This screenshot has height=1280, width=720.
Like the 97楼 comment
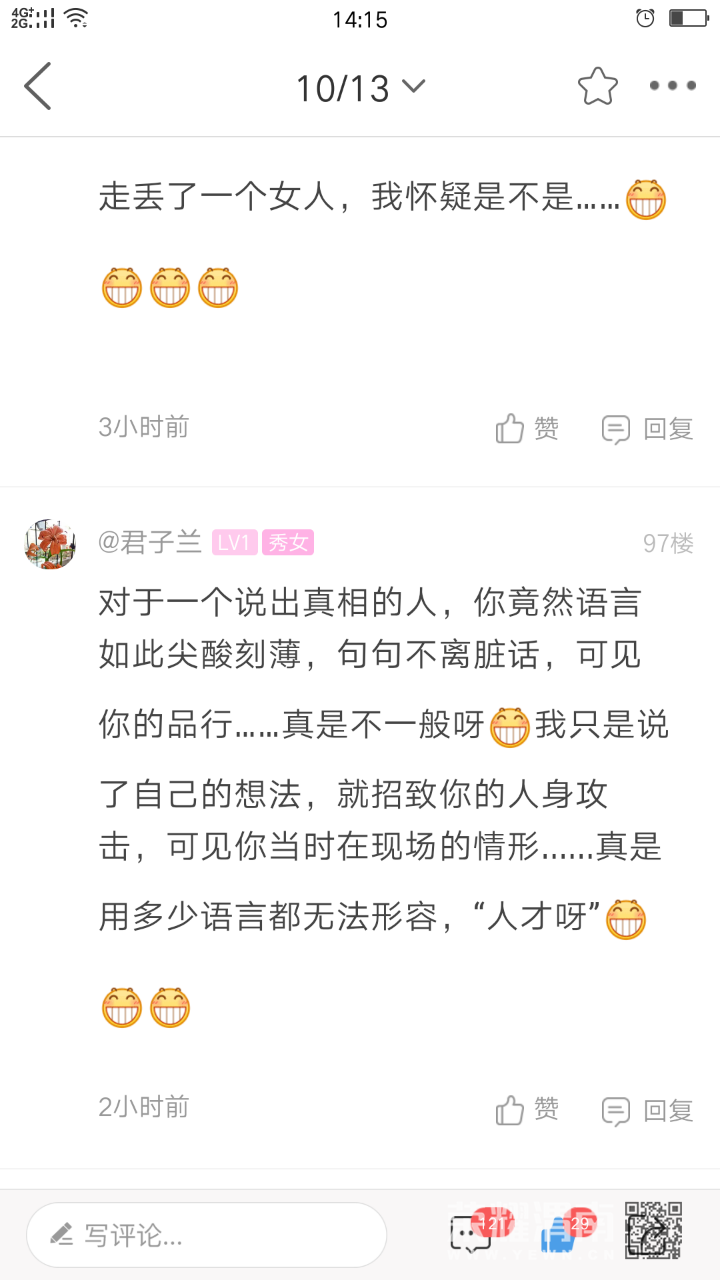click(x=527, y=1110)
